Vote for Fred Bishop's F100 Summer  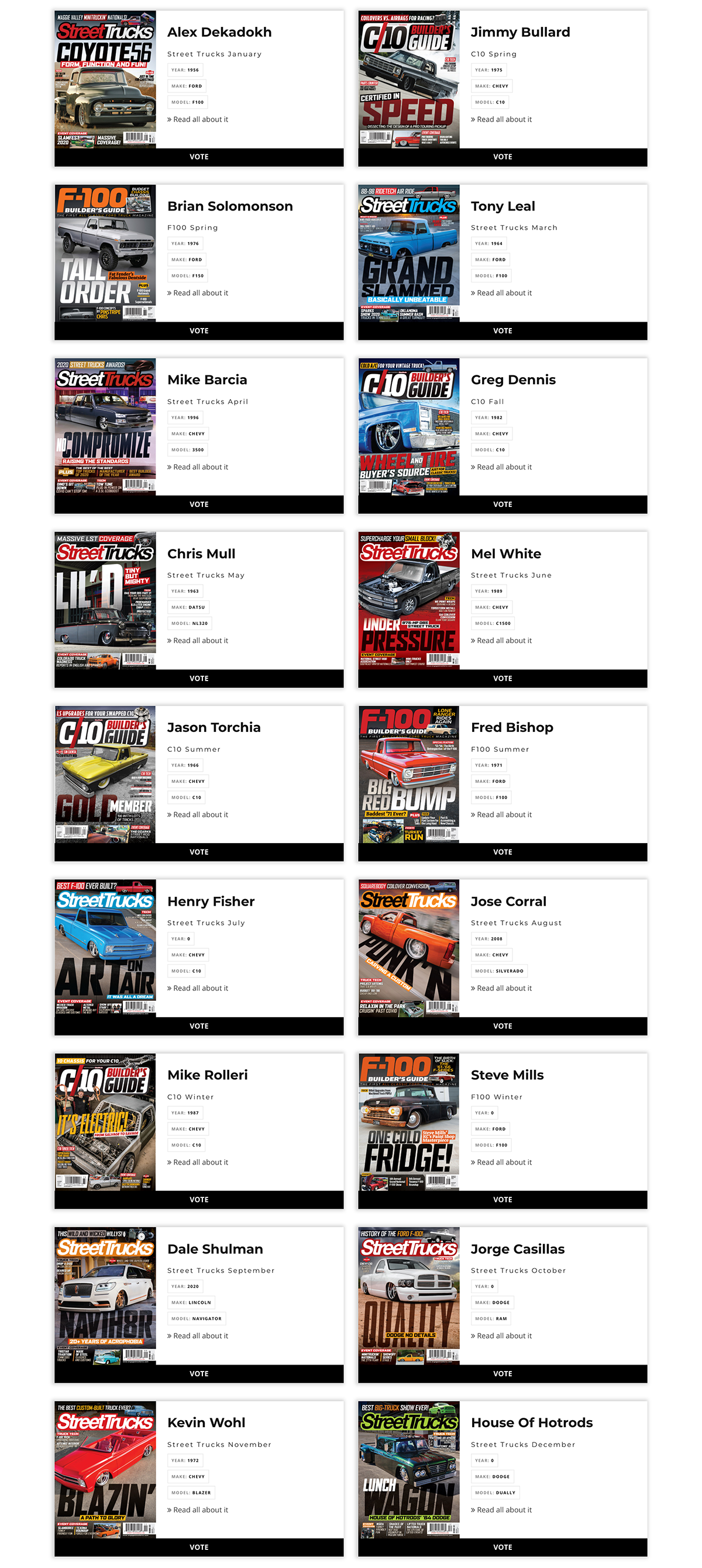[503, 852]
